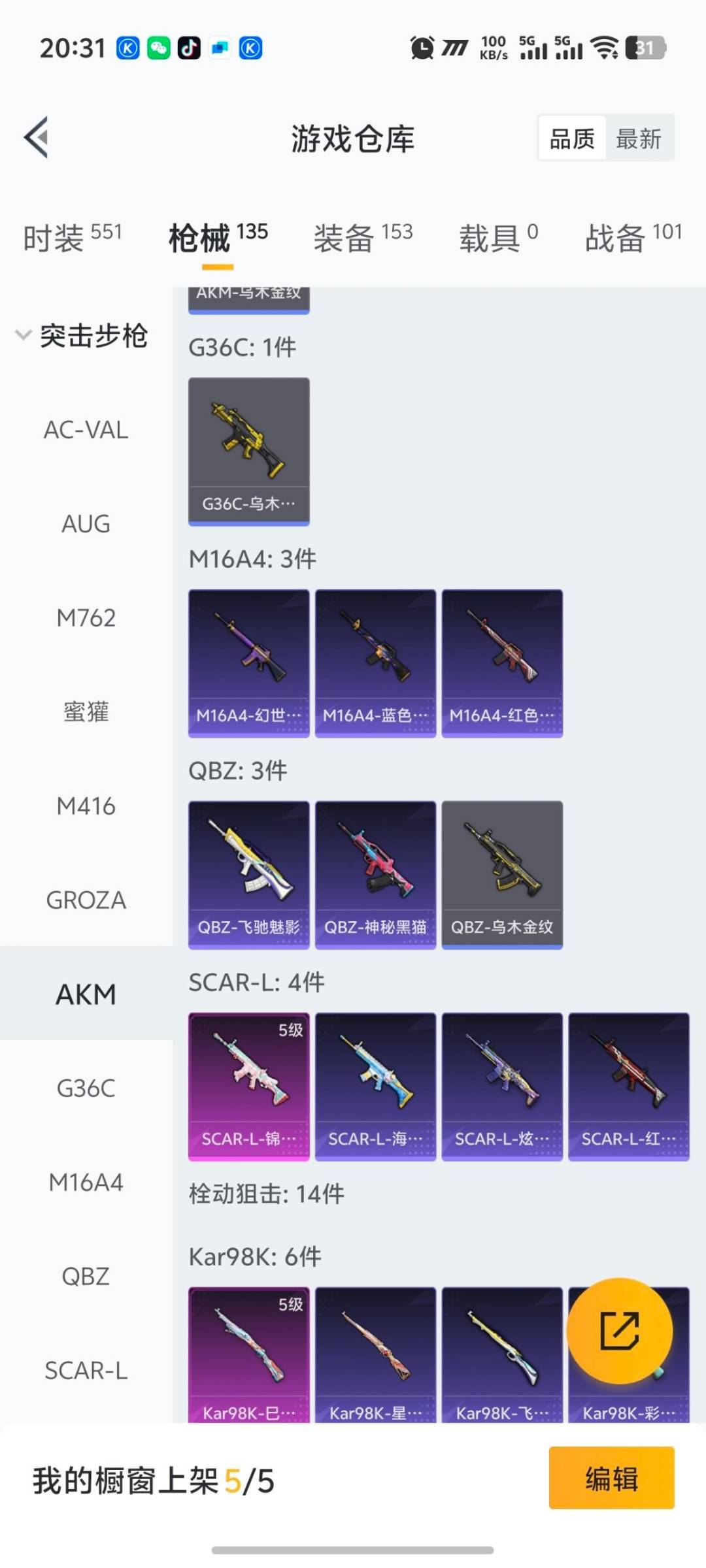View the G36C-乌木 skin thumbnail

click(x=248, y=451)
